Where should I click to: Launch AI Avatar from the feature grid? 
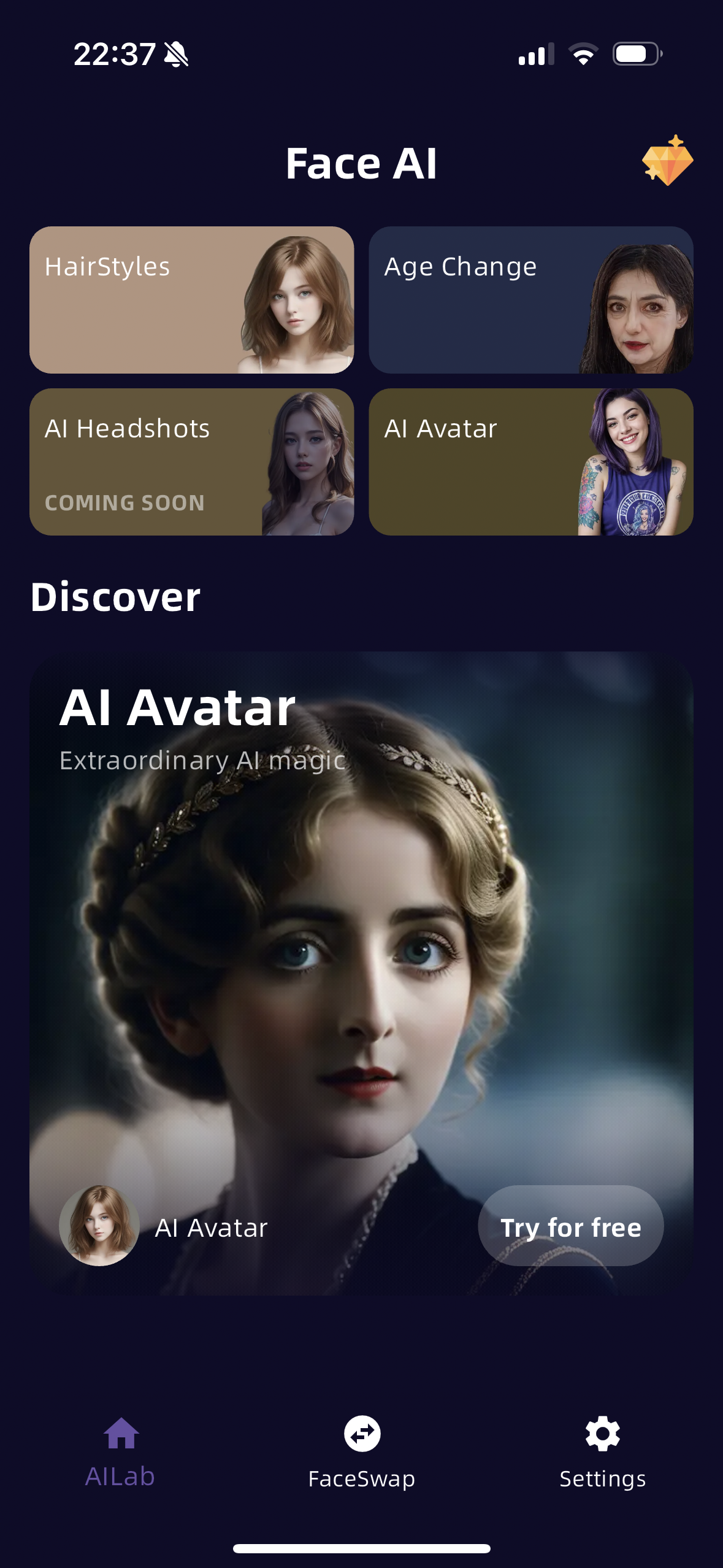pos(530,461)
